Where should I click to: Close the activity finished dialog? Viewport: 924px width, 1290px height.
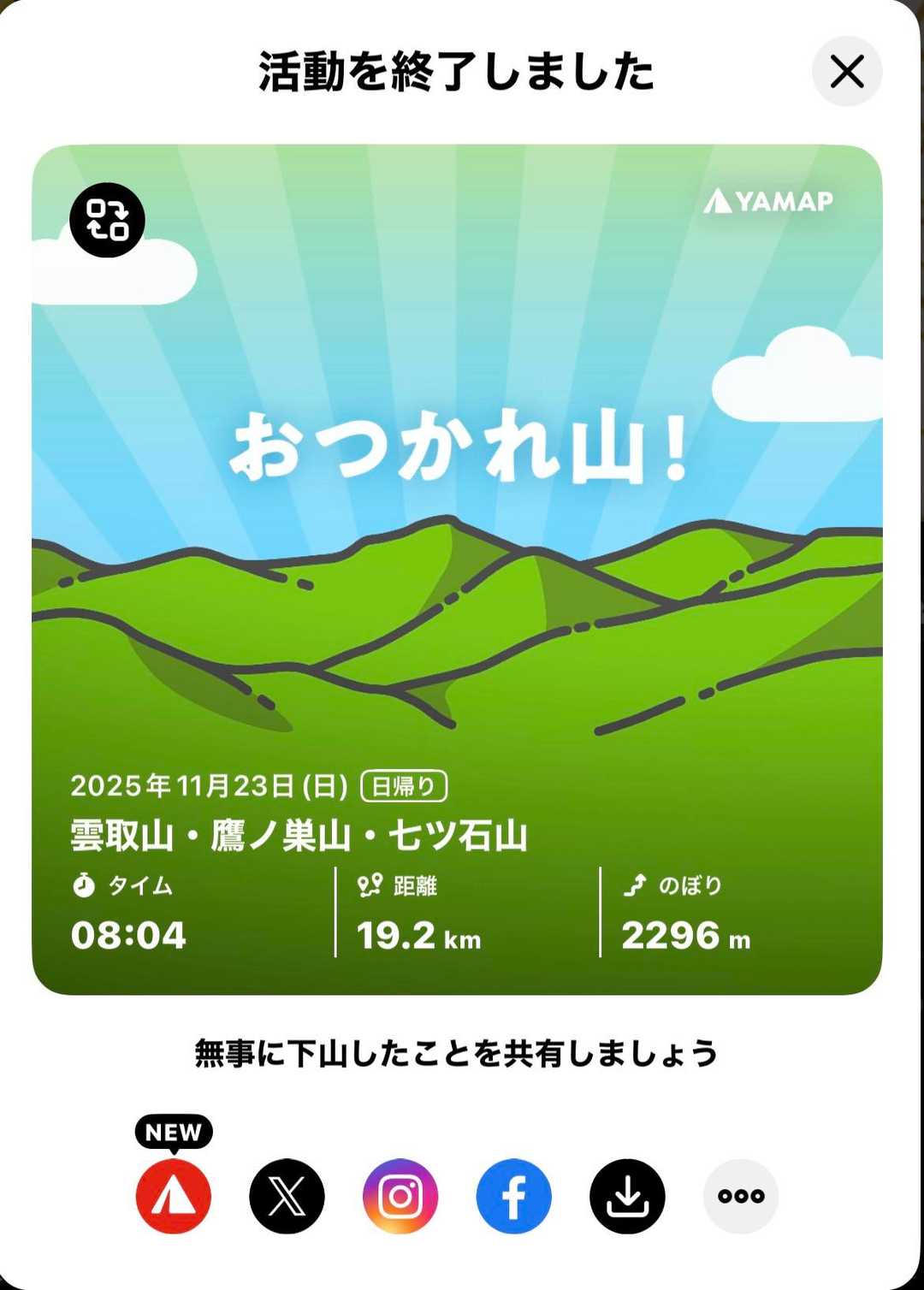pos(846,72)
